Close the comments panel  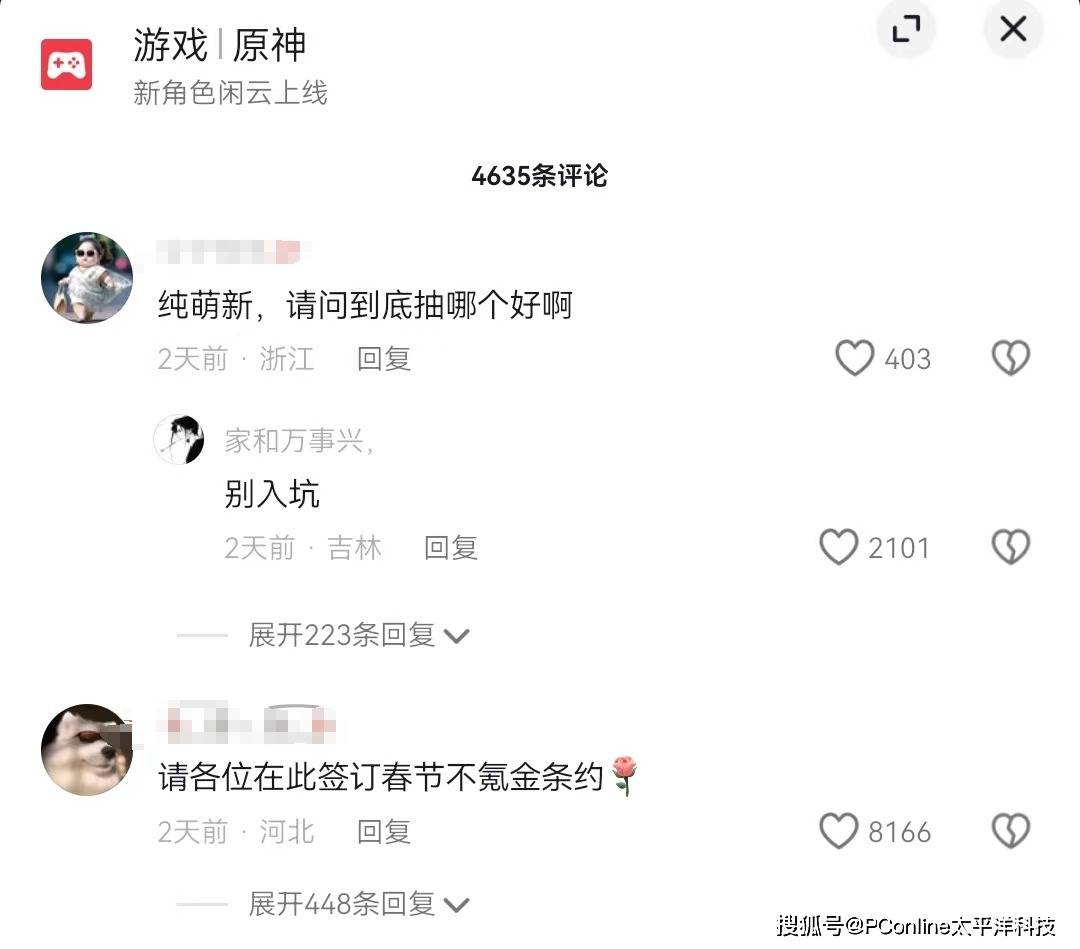[1012, 30]
